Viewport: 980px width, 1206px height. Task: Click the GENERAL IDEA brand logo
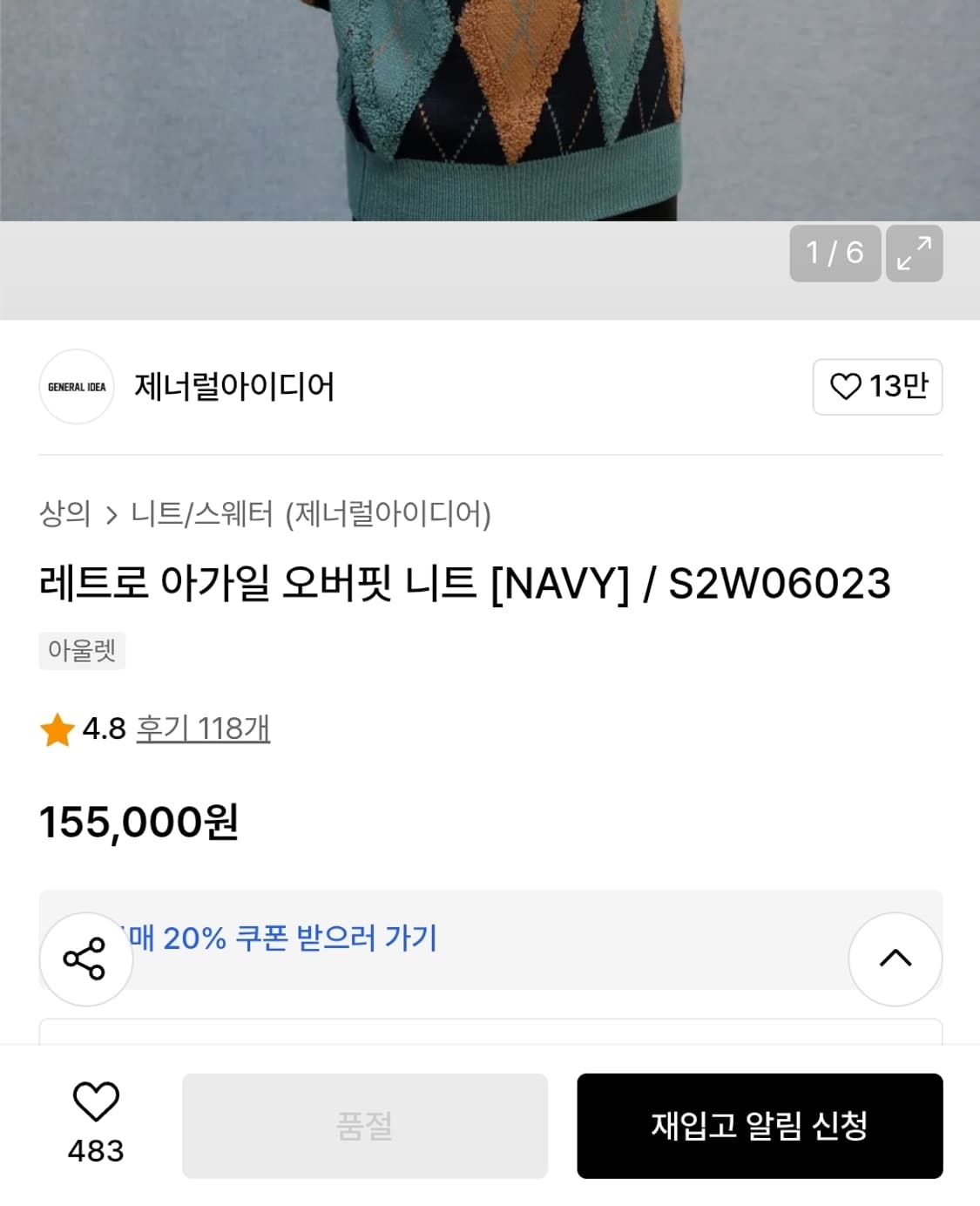pos(76,387)
